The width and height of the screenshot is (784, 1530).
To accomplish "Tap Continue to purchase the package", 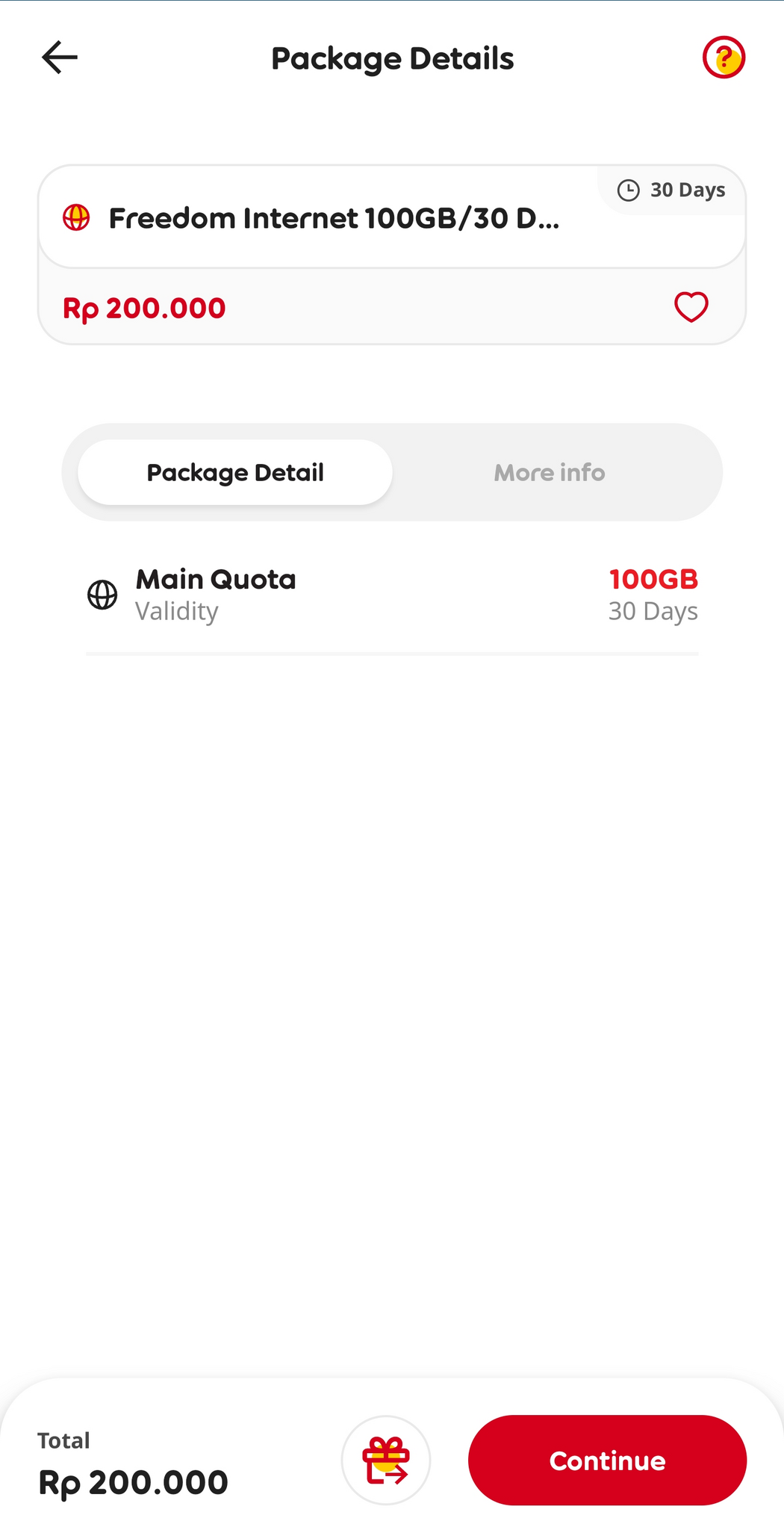I will (x=607, y=1460).
